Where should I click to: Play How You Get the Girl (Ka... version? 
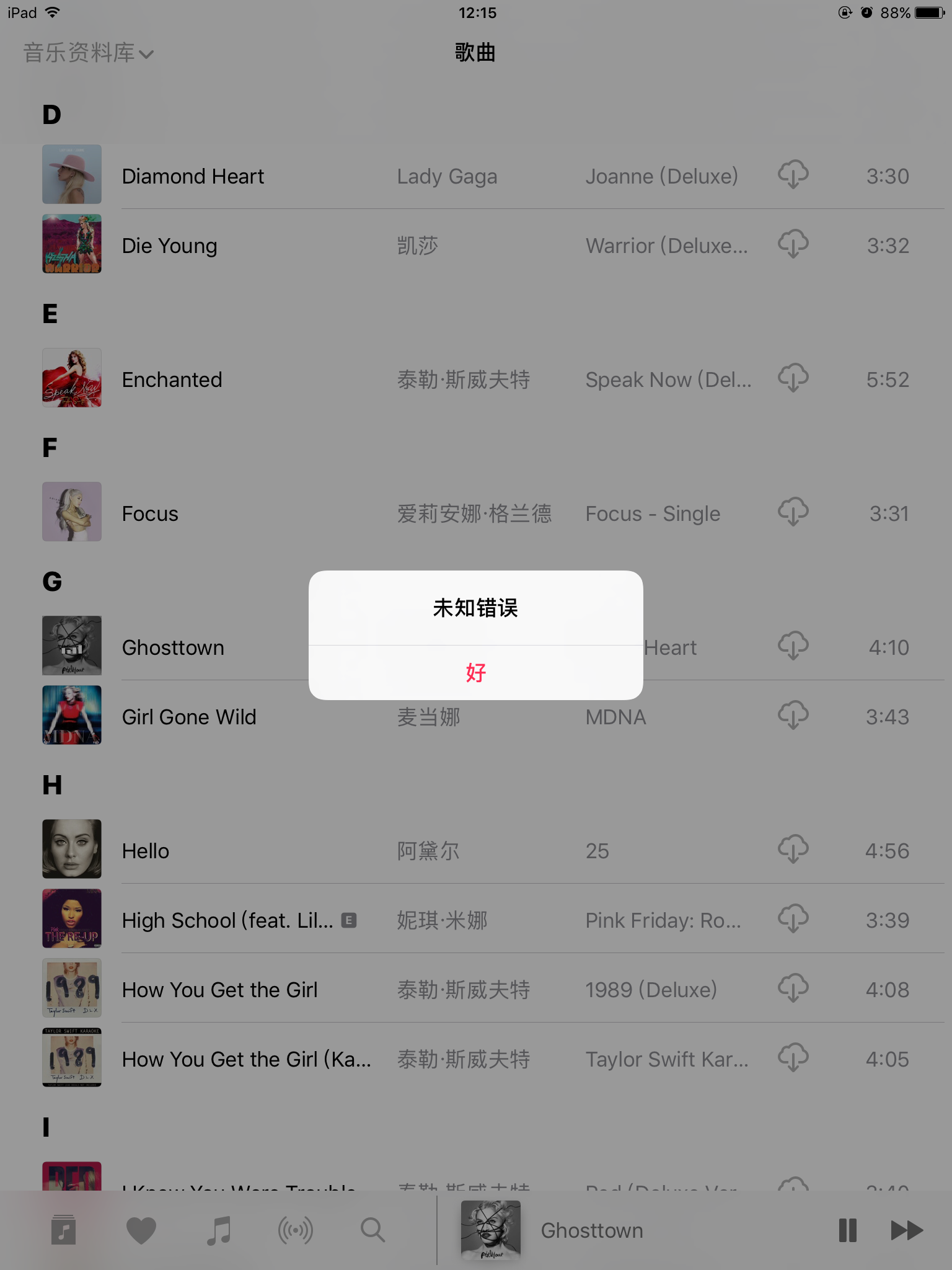coord(246,1059)
